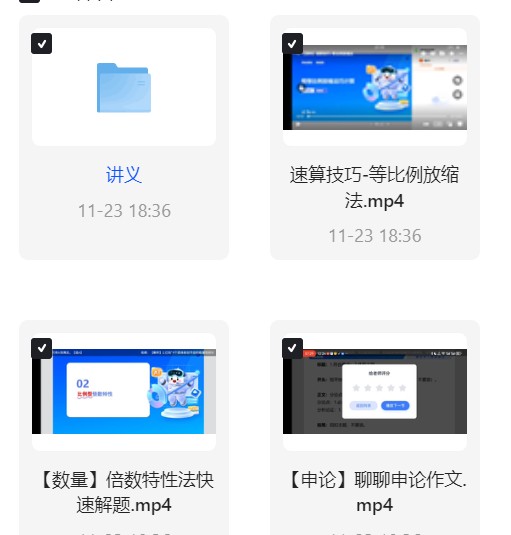Viewport: 511px width, 535px height.
Task: Untick checkbox on 【数量】倍数特性法快速解题.mp4
Action: click(42, 348)
